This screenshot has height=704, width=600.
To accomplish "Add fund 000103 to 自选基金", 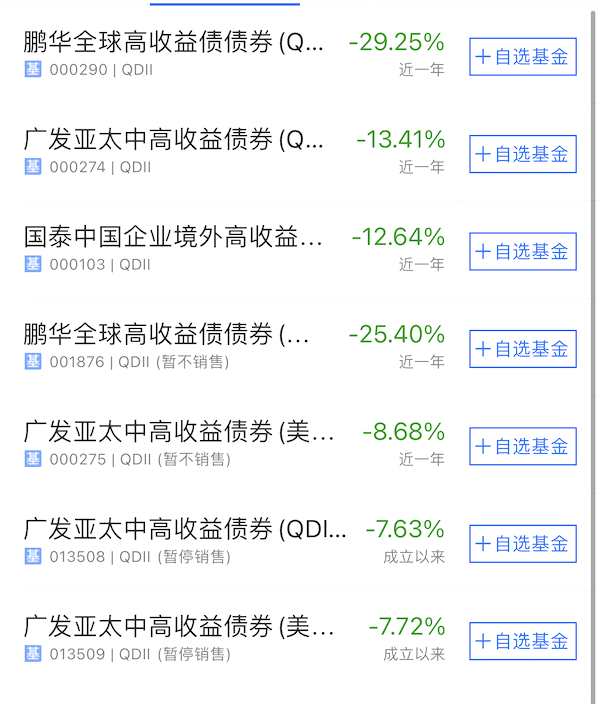I will [x=522, y=251].
